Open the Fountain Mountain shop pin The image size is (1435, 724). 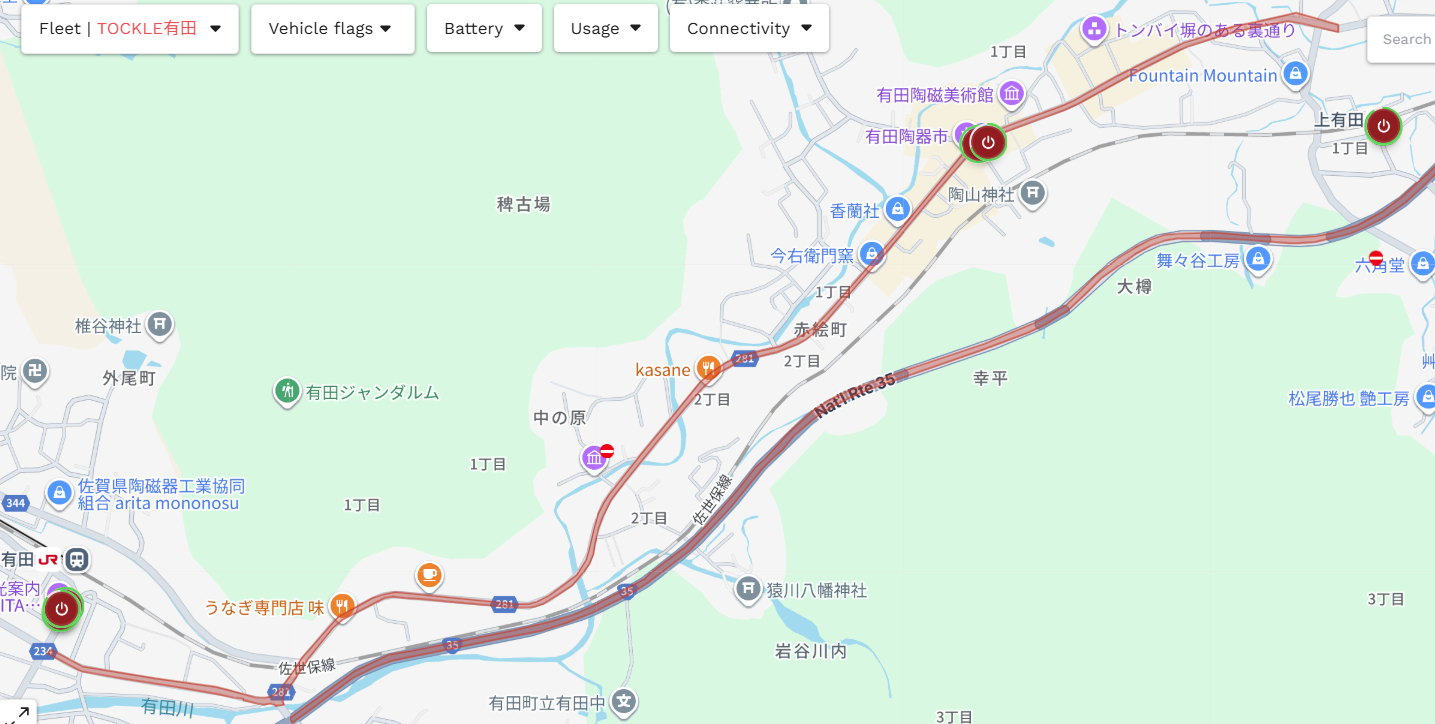[1296, 74]
